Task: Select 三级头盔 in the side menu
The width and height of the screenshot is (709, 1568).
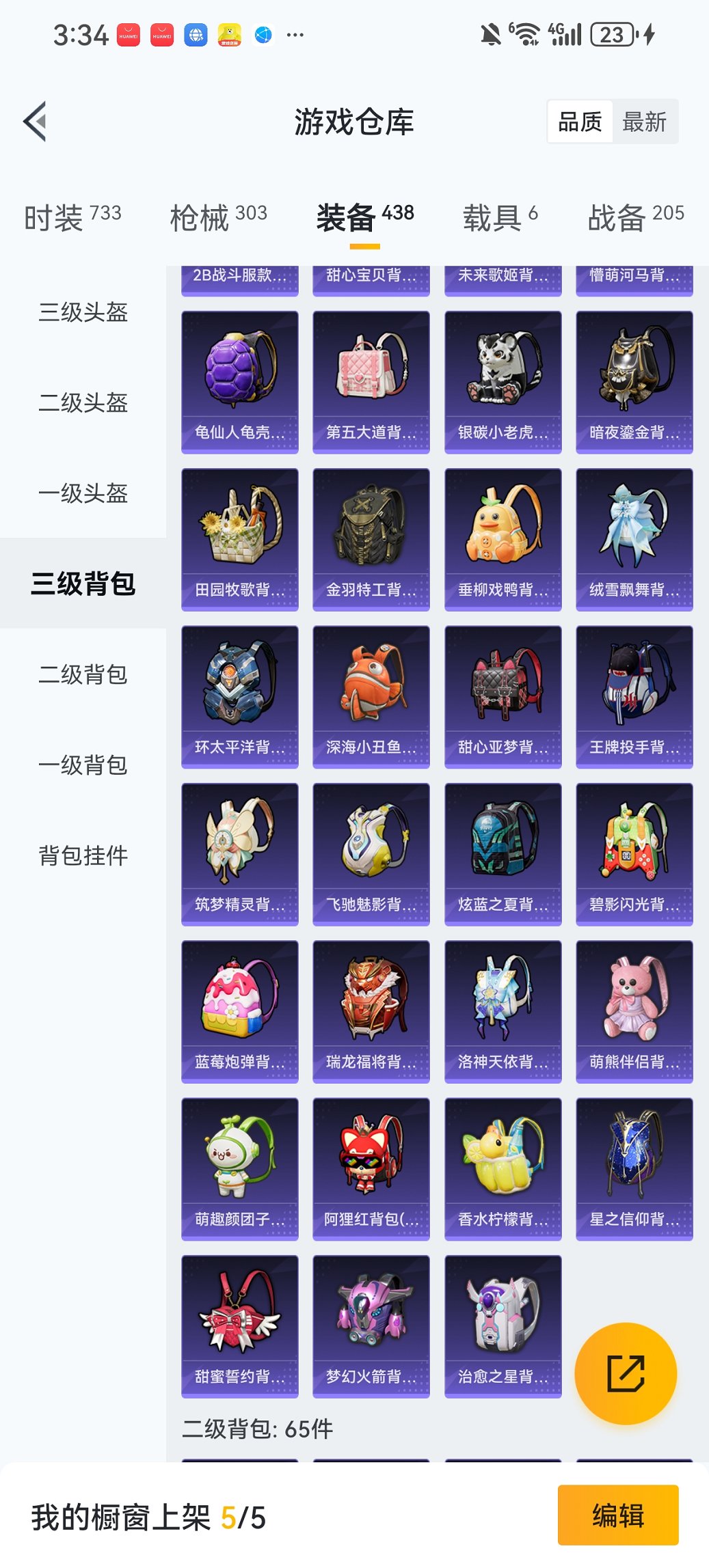Action: tap(83, 312)
